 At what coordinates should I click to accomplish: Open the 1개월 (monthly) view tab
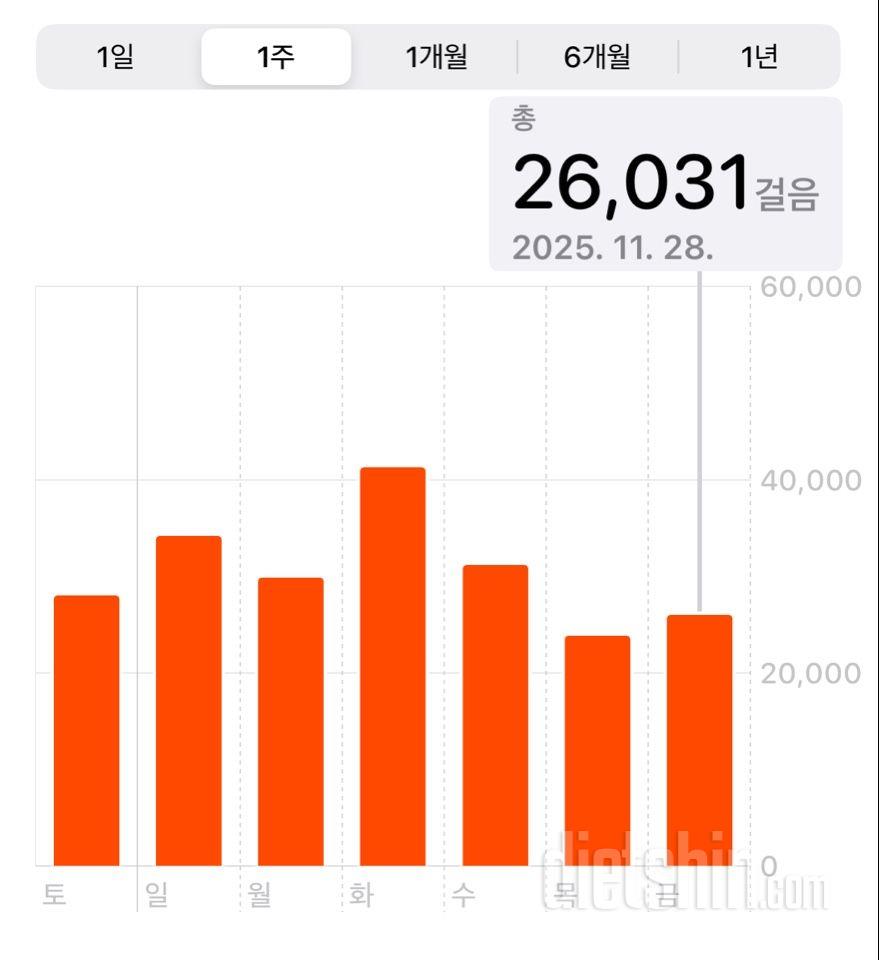(x=437, y=58)
